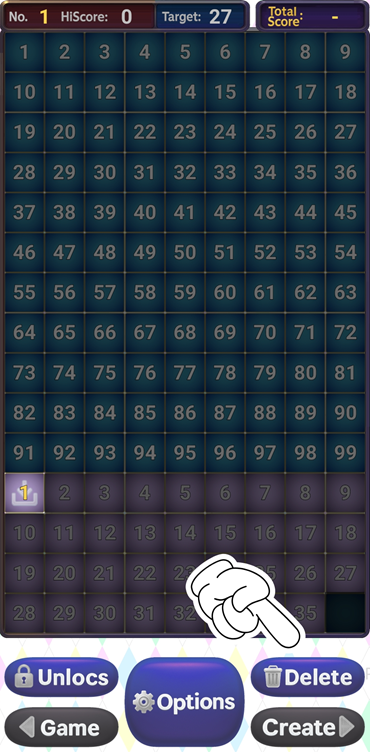Choose stage 77 in the blue grid
The image size is (370, 752).
point(185,373)
